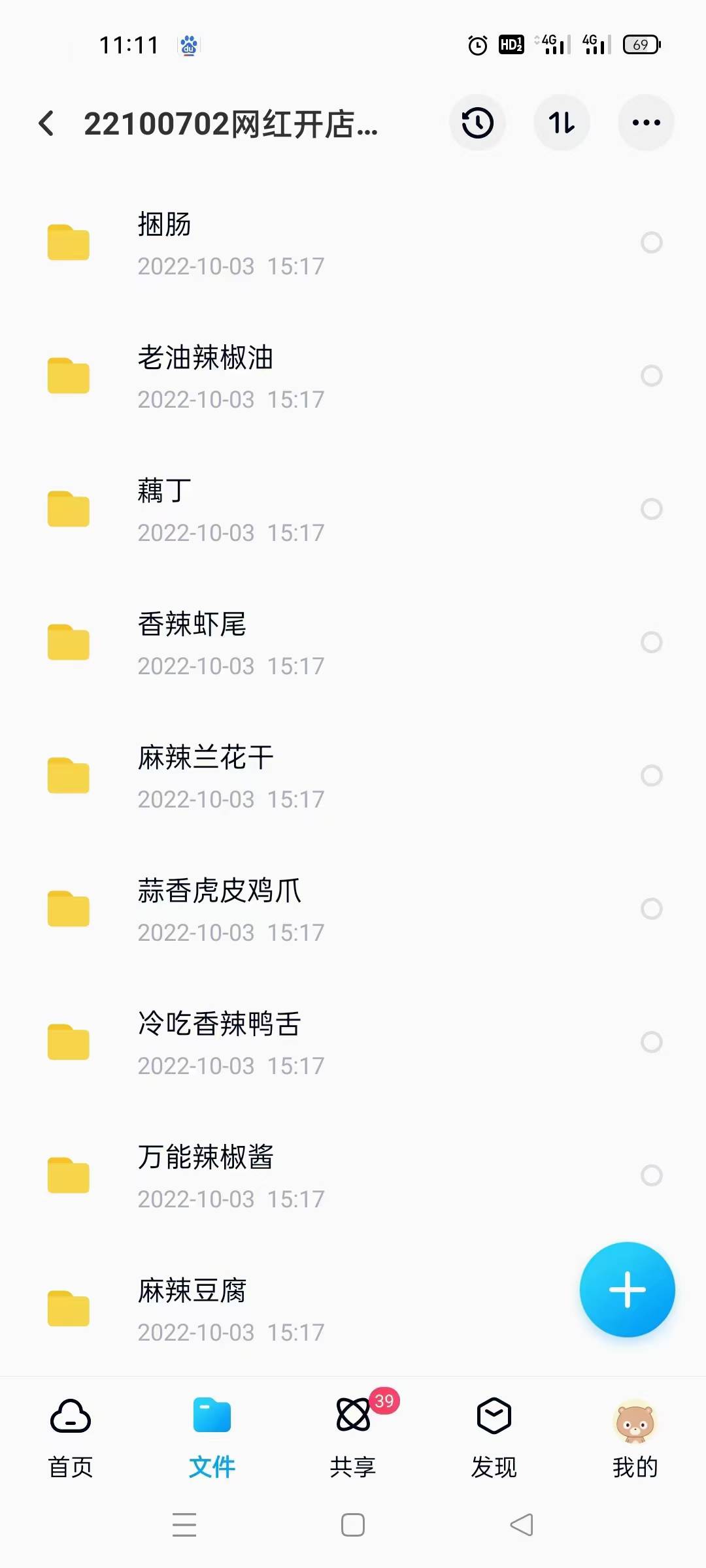Tap the Android home button

[352, 1526]
